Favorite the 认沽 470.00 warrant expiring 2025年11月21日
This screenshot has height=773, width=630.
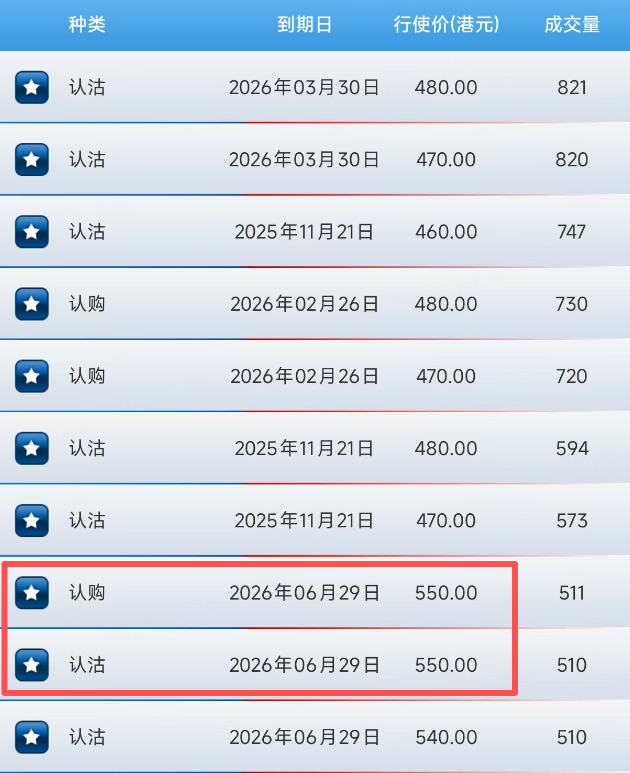[32, 520]
